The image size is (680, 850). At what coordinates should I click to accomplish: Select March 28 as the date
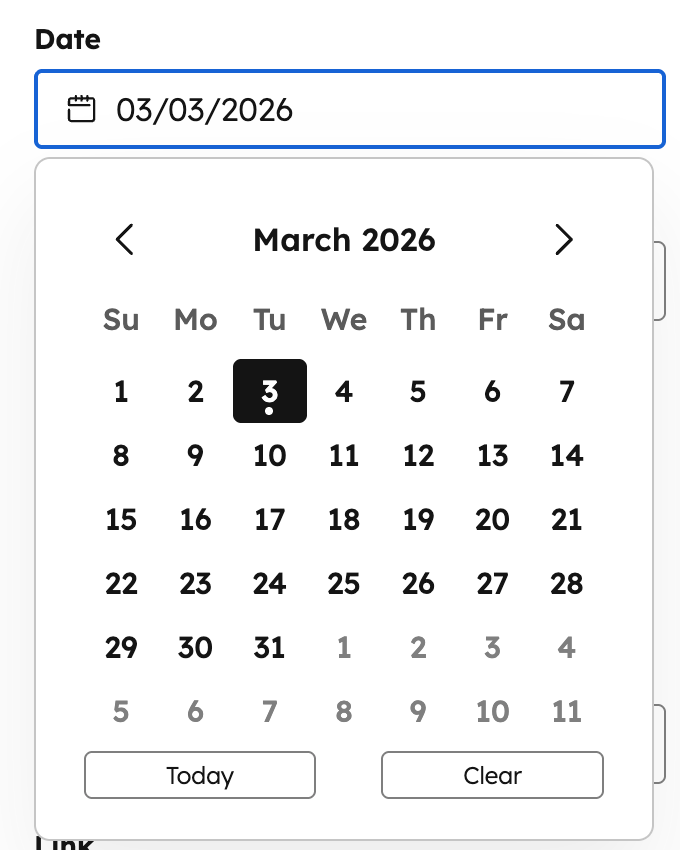coord(566,584)
